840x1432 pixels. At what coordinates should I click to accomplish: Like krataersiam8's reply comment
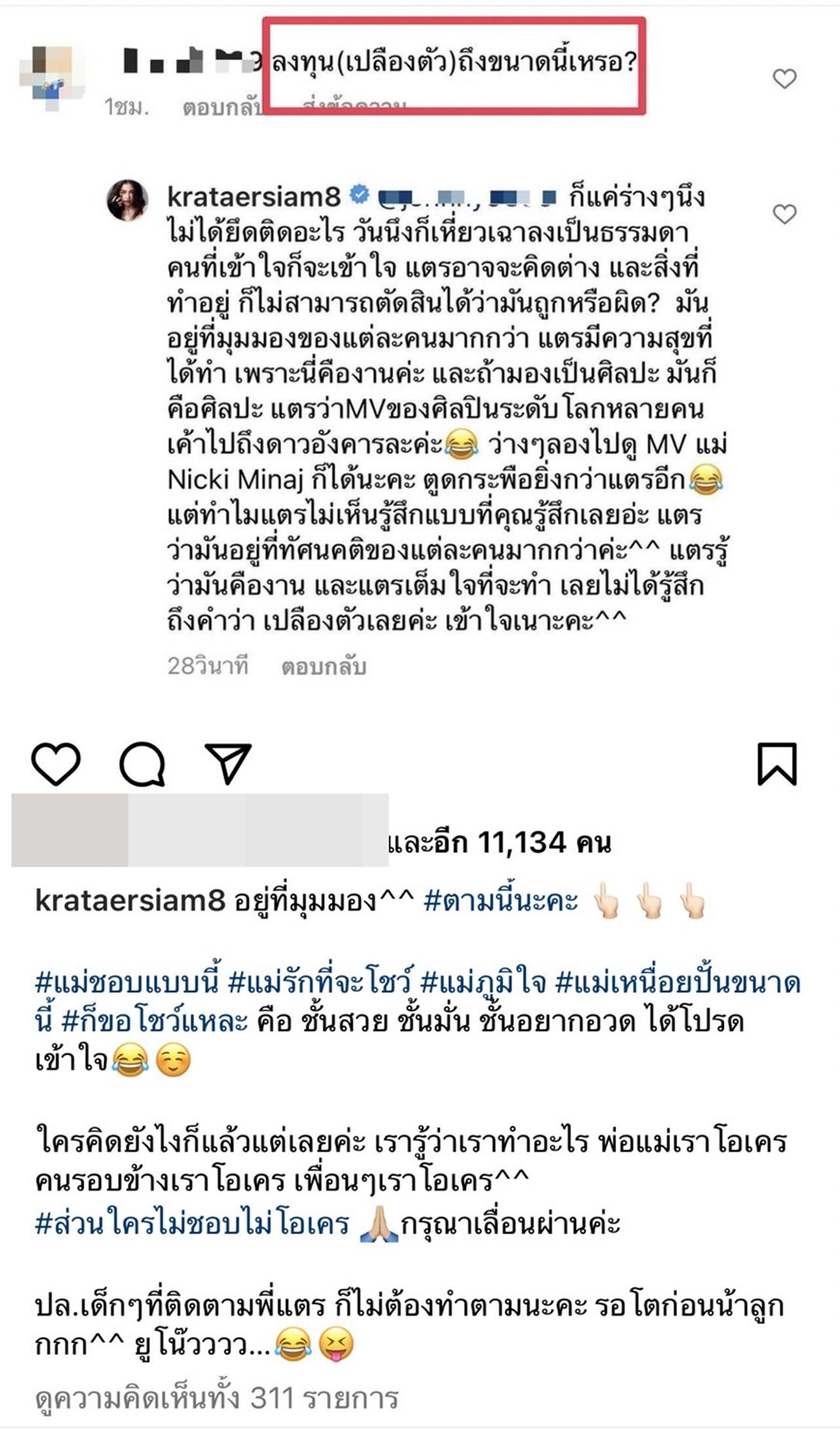[784, 214]
